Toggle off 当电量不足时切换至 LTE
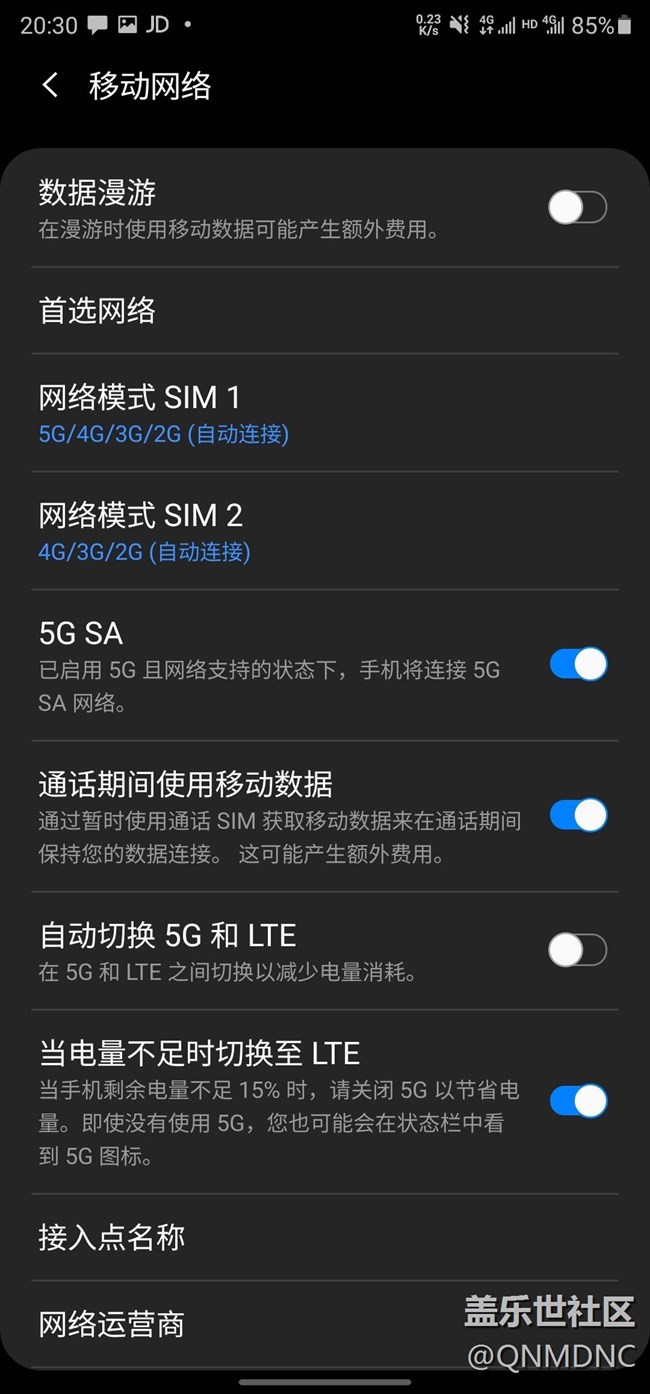Viewport: 650px width, 1394px height. [577, 1101]
